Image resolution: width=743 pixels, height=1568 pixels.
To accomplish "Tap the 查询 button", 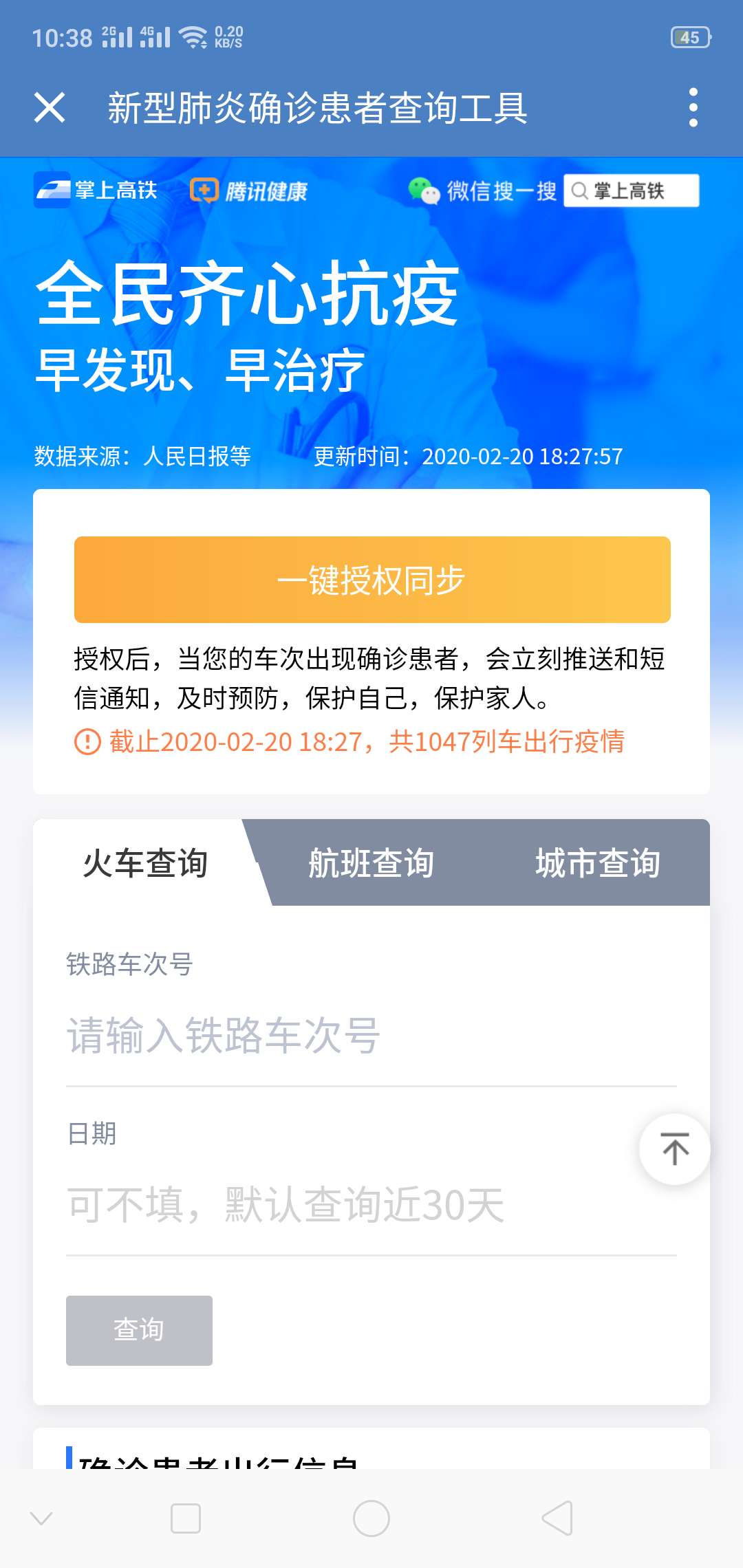I will point(139,1330).
